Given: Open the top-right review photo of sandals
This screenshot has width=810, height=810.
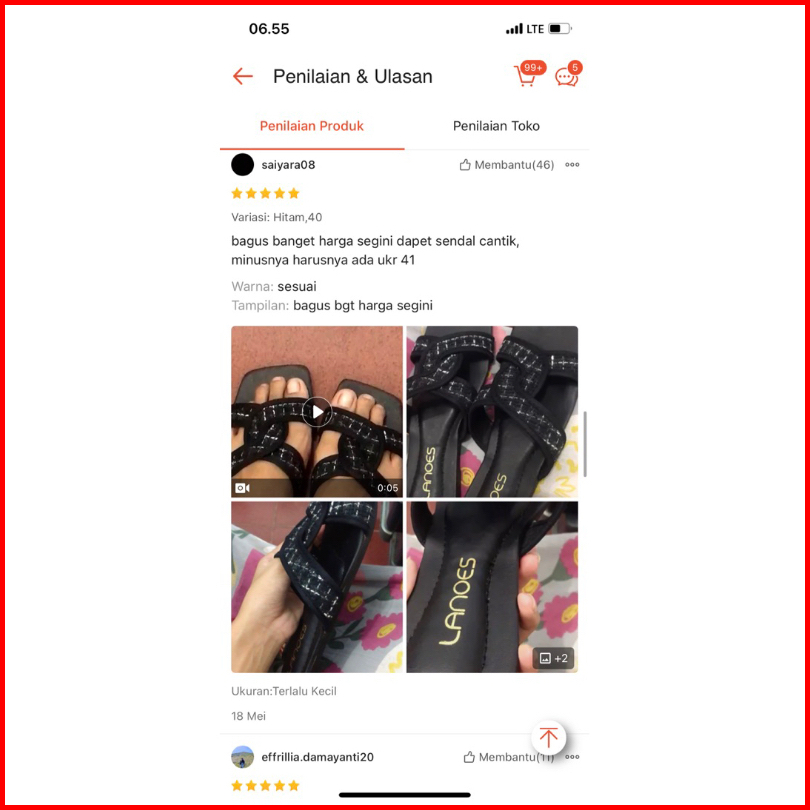Looking at the screenshot, I should coord(492,412).
